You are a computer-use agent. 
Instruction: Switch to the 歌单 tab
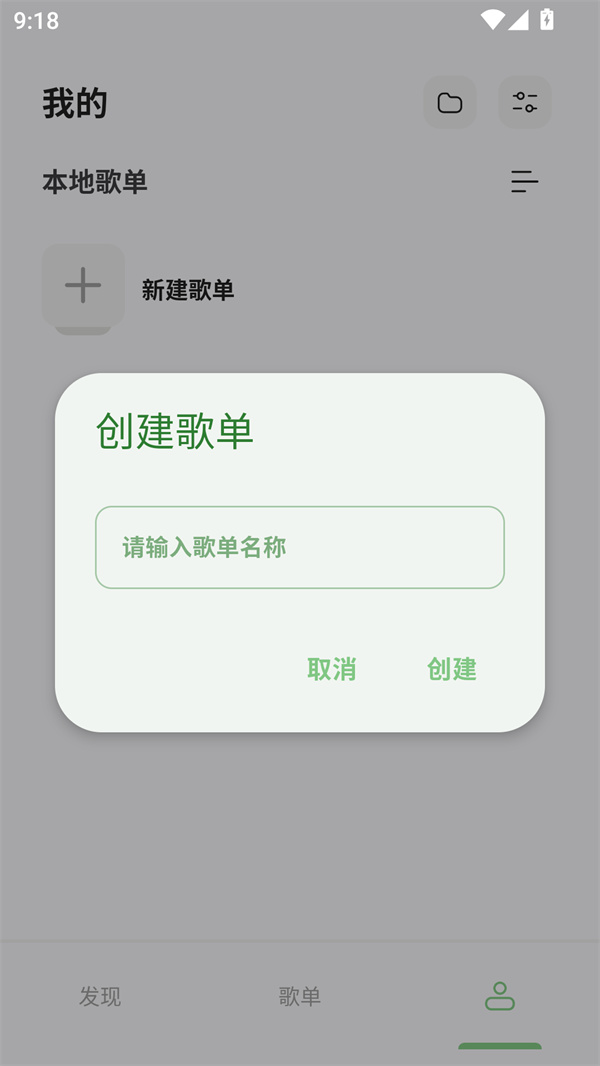[300, 996]
